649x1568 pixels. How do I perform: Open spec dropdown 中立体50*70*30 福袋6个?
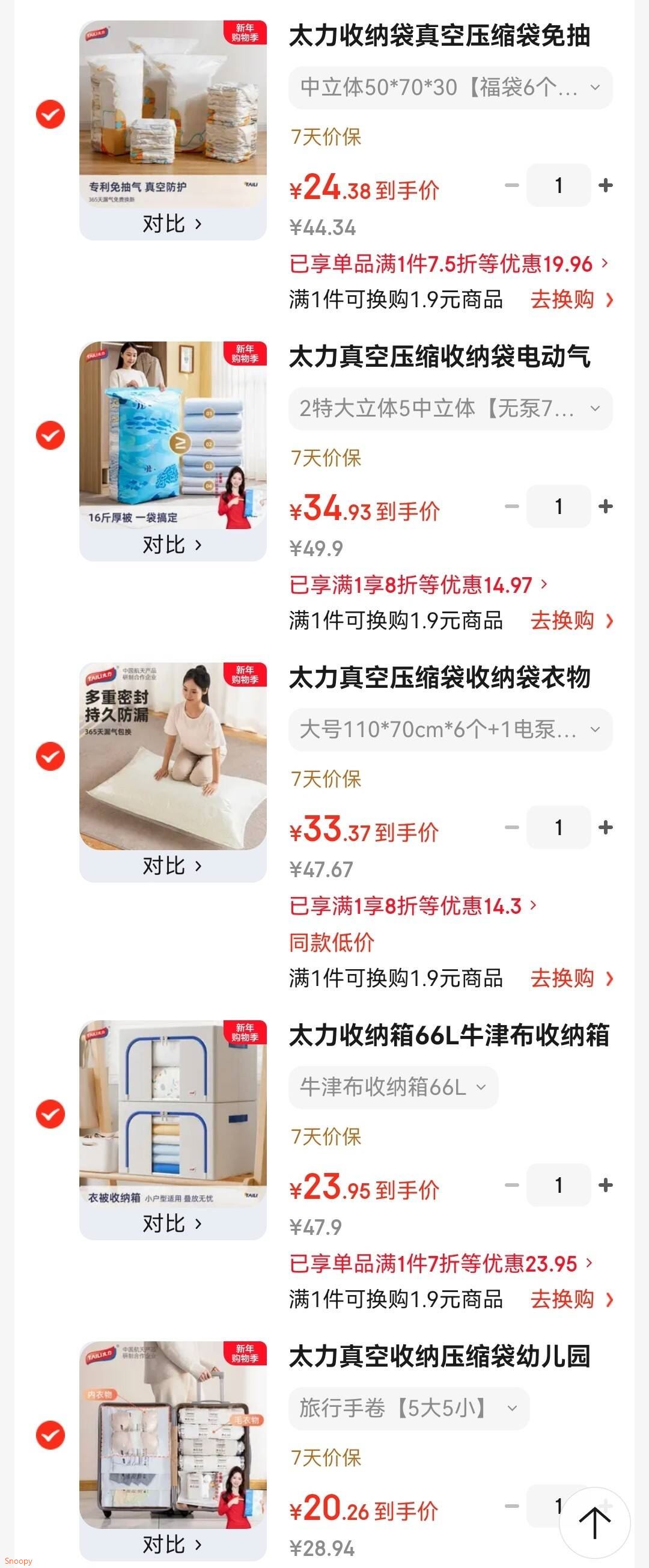(x=450, y=88)
